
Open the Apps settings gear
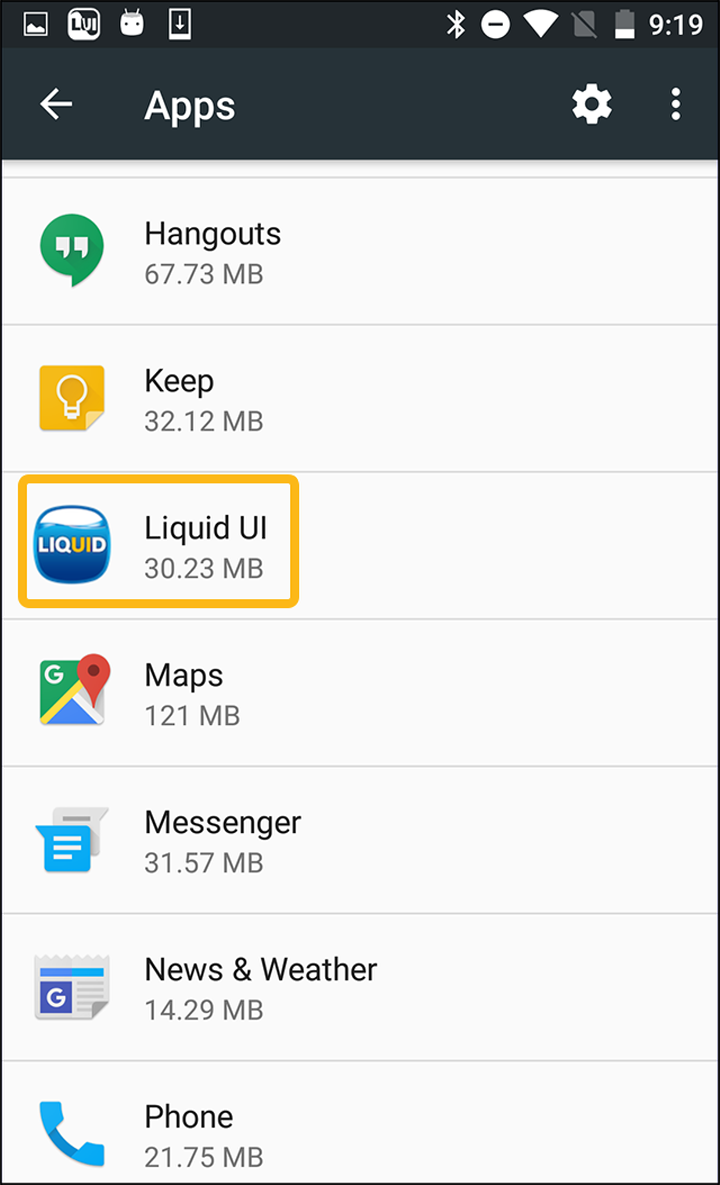(x=591, y=104)
